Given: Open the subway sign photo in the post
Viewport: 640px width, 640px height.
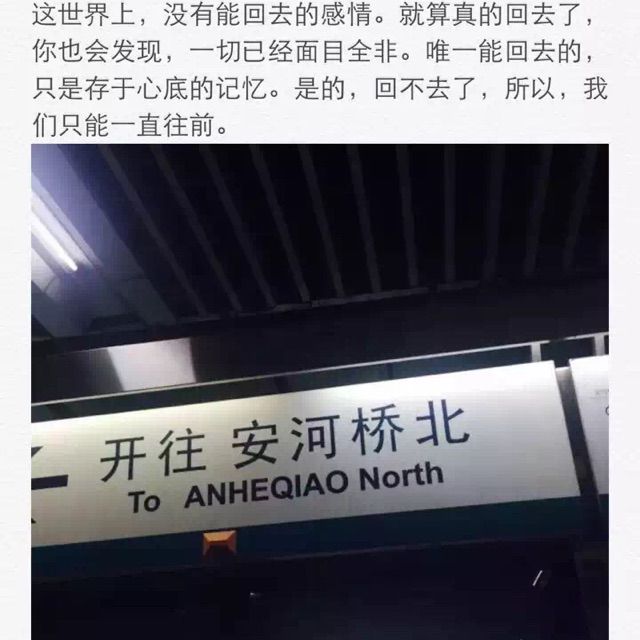Looking at the screenshot, I should [x=320, y=390].
